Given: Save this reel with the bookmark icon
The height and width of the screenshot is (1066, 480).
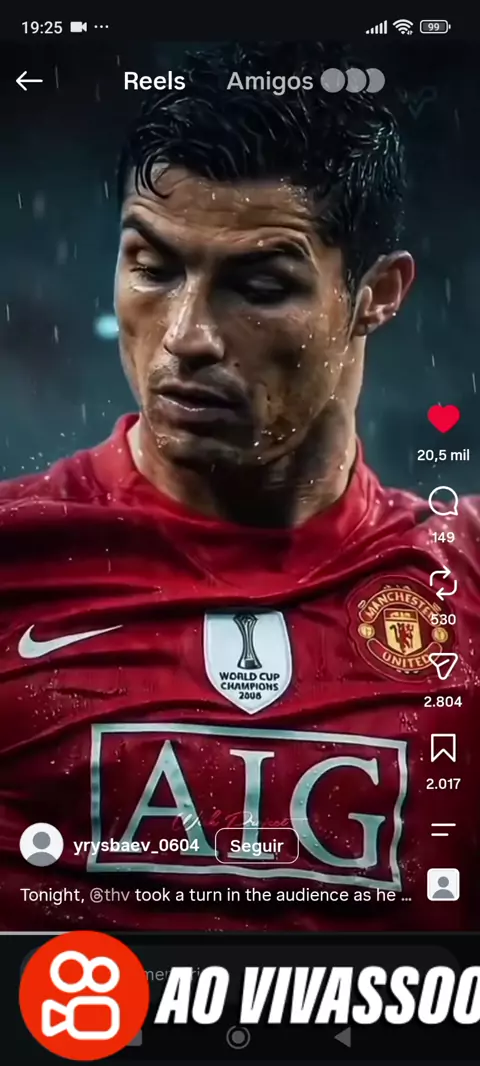Looking at the screenshot, I should point(443,749).
